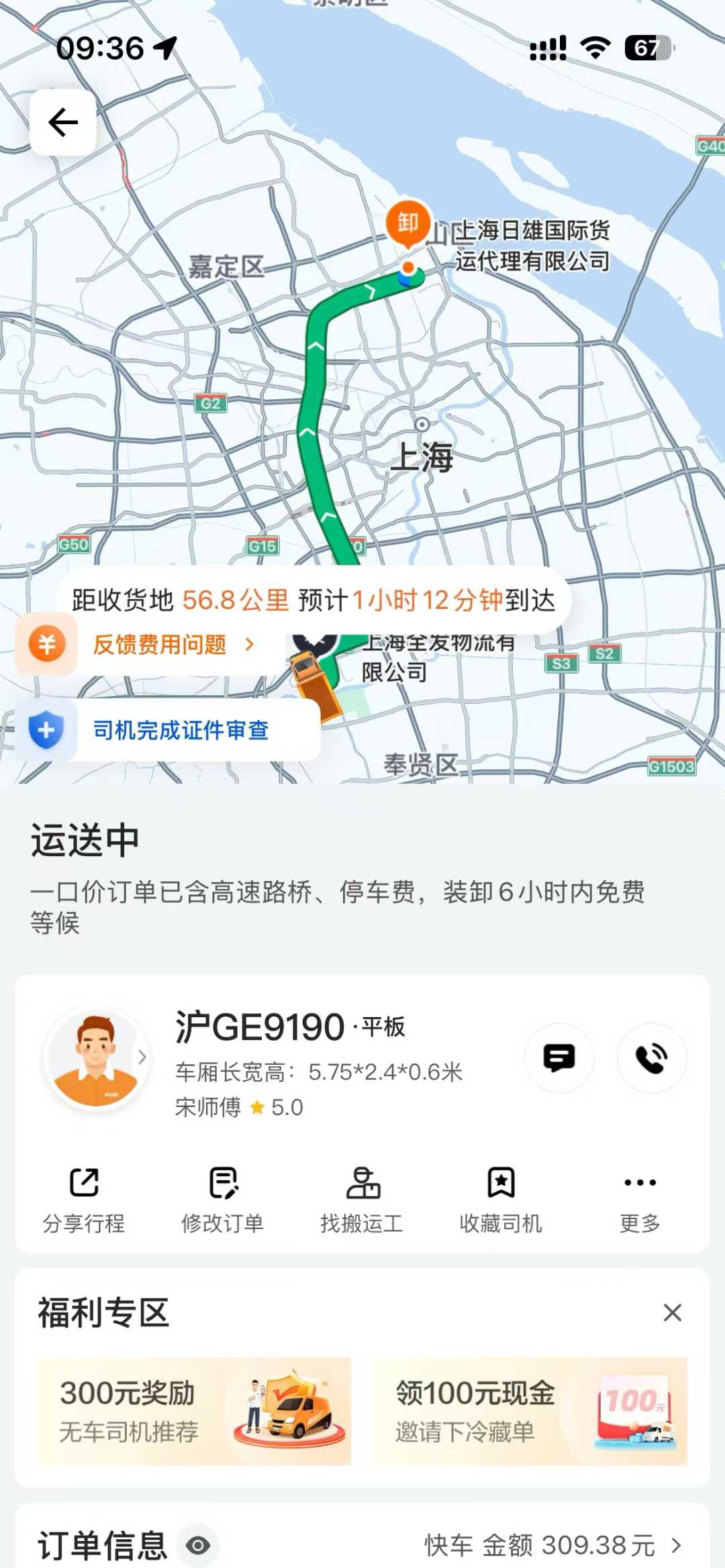Screen dimensions: 725x1568
Task: View driver 宋师傅's profile avatar
Action: pyautogui.click(x=97, y=1058)
